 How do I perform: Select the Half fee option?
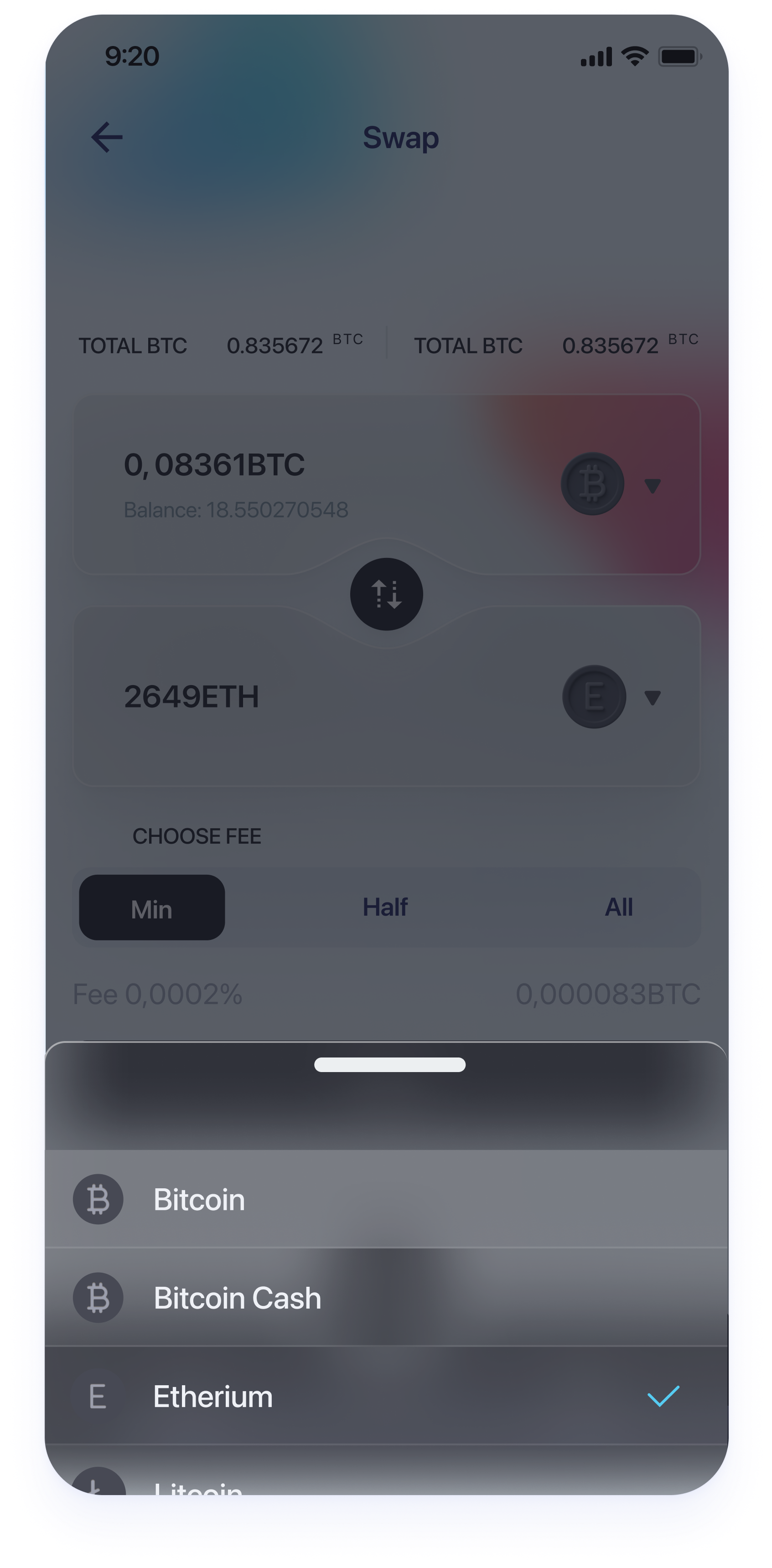click(385, 908)
